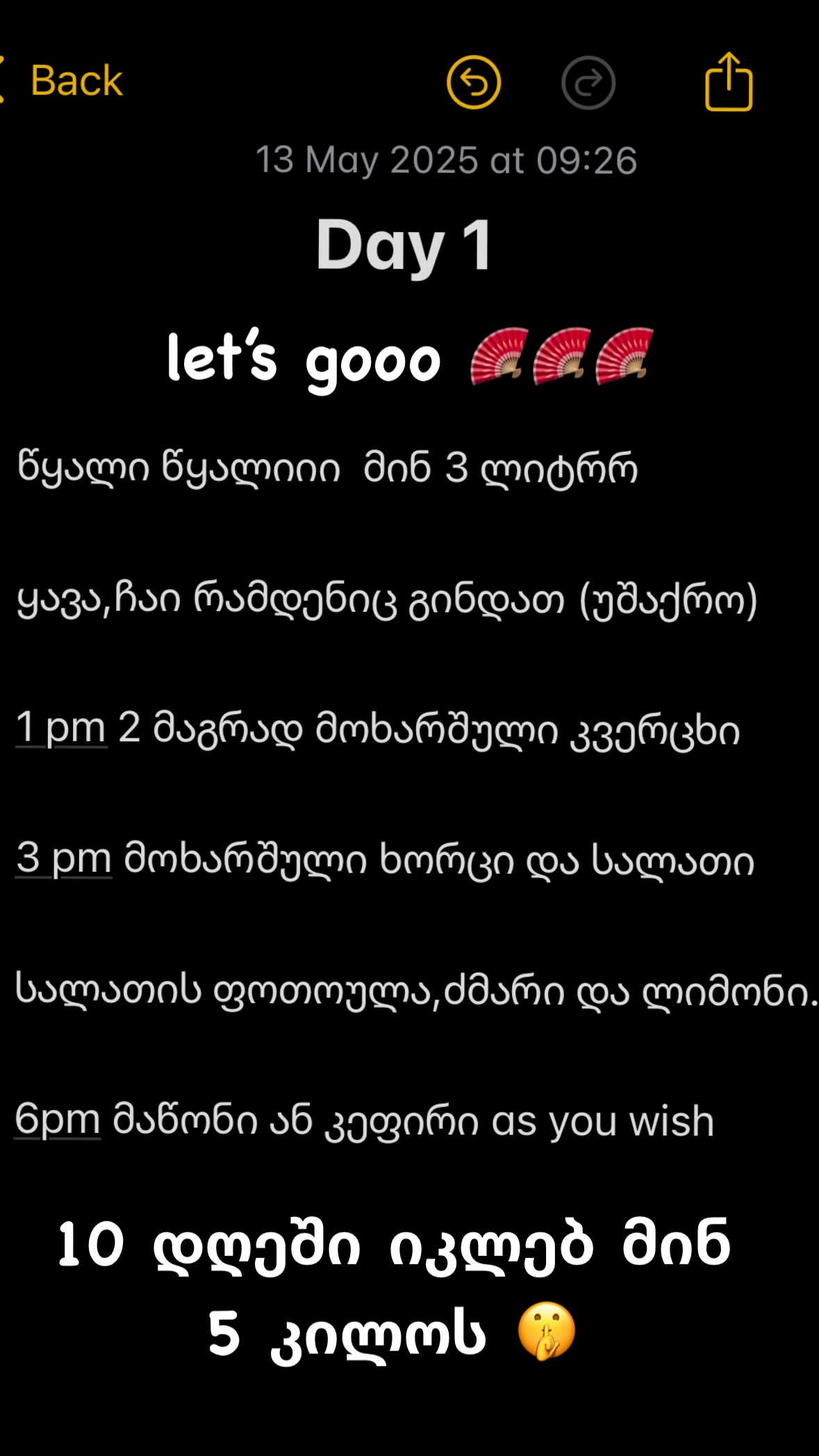Go back to the notes list

click(x=66, y=81)
